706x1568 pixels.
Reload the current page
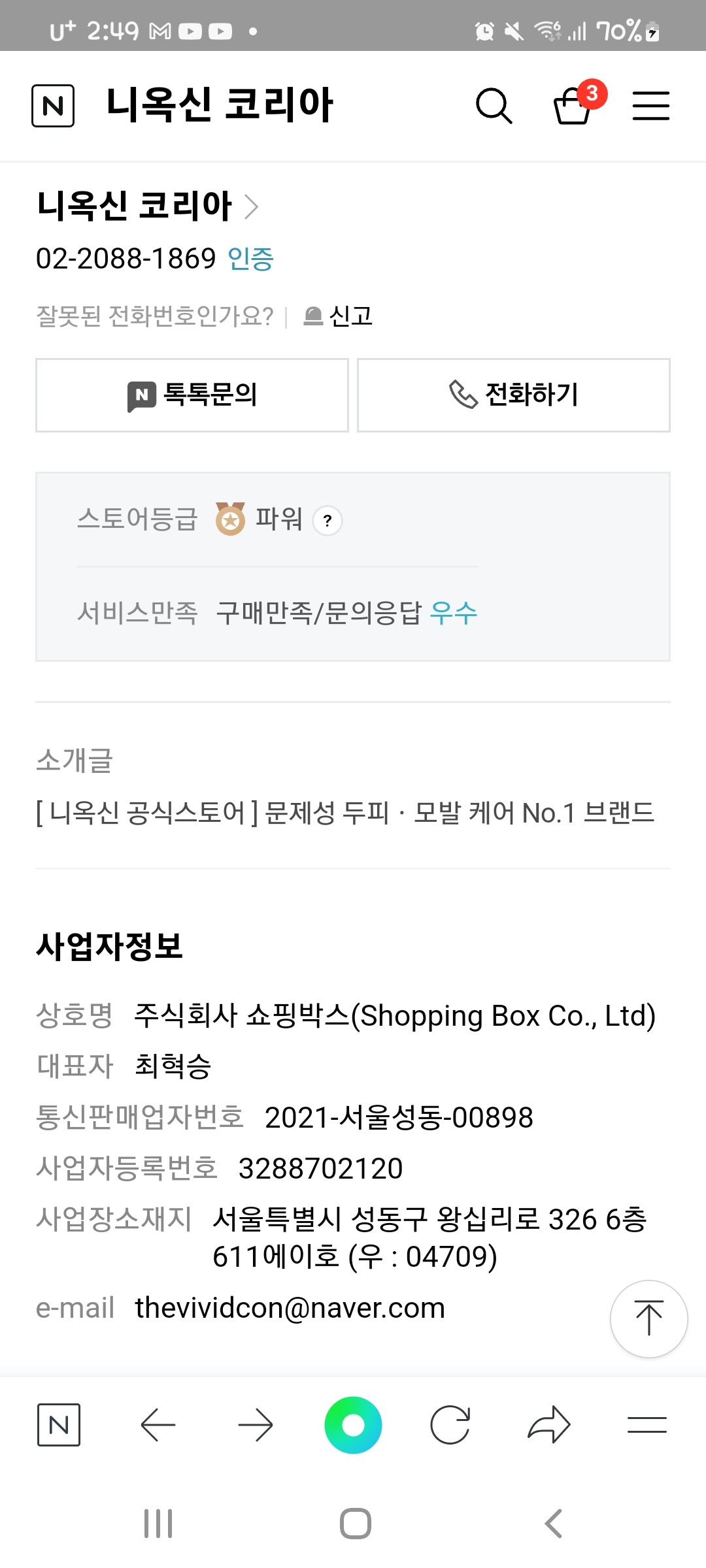tap(450, 1424)
